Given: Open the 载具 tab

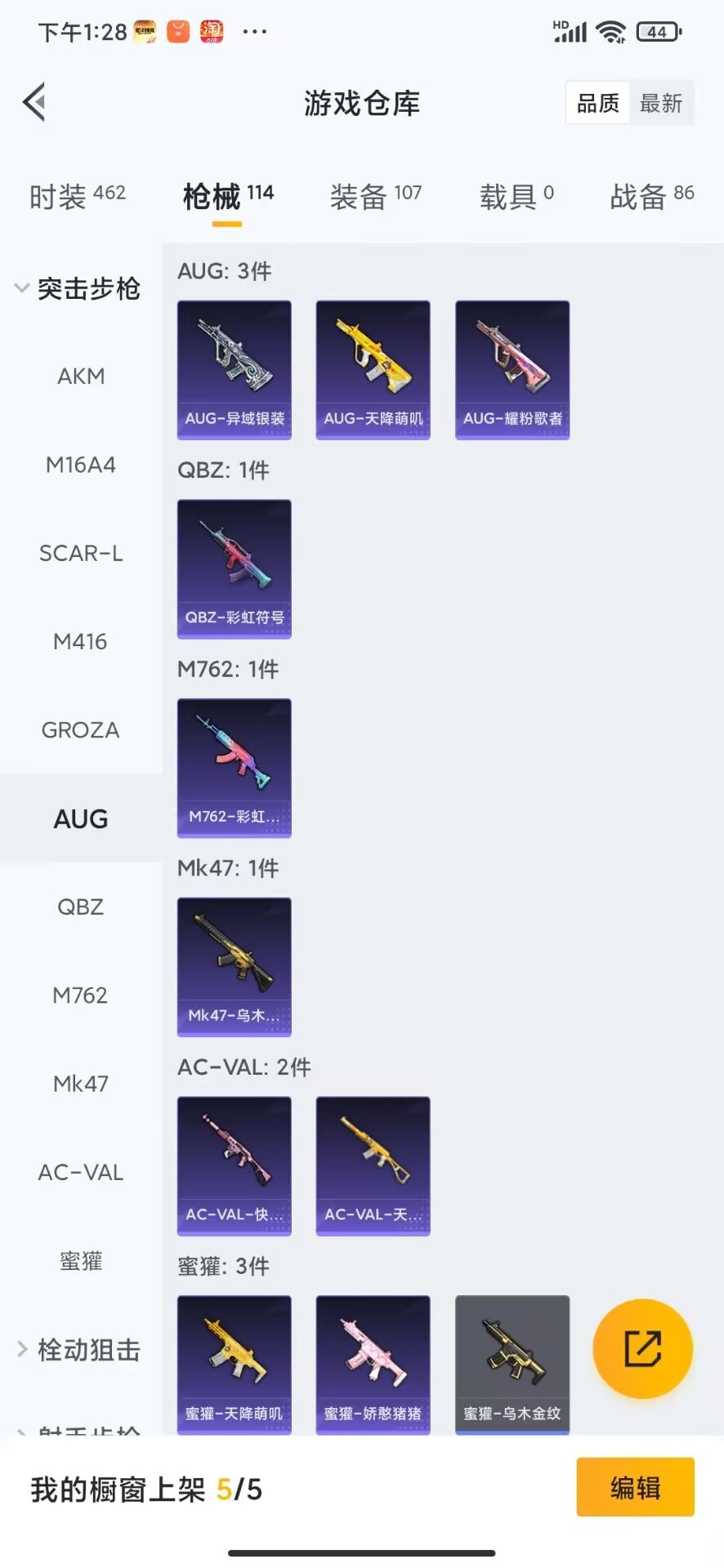Looking at the screenshot, I should click(x=516, y=196).
